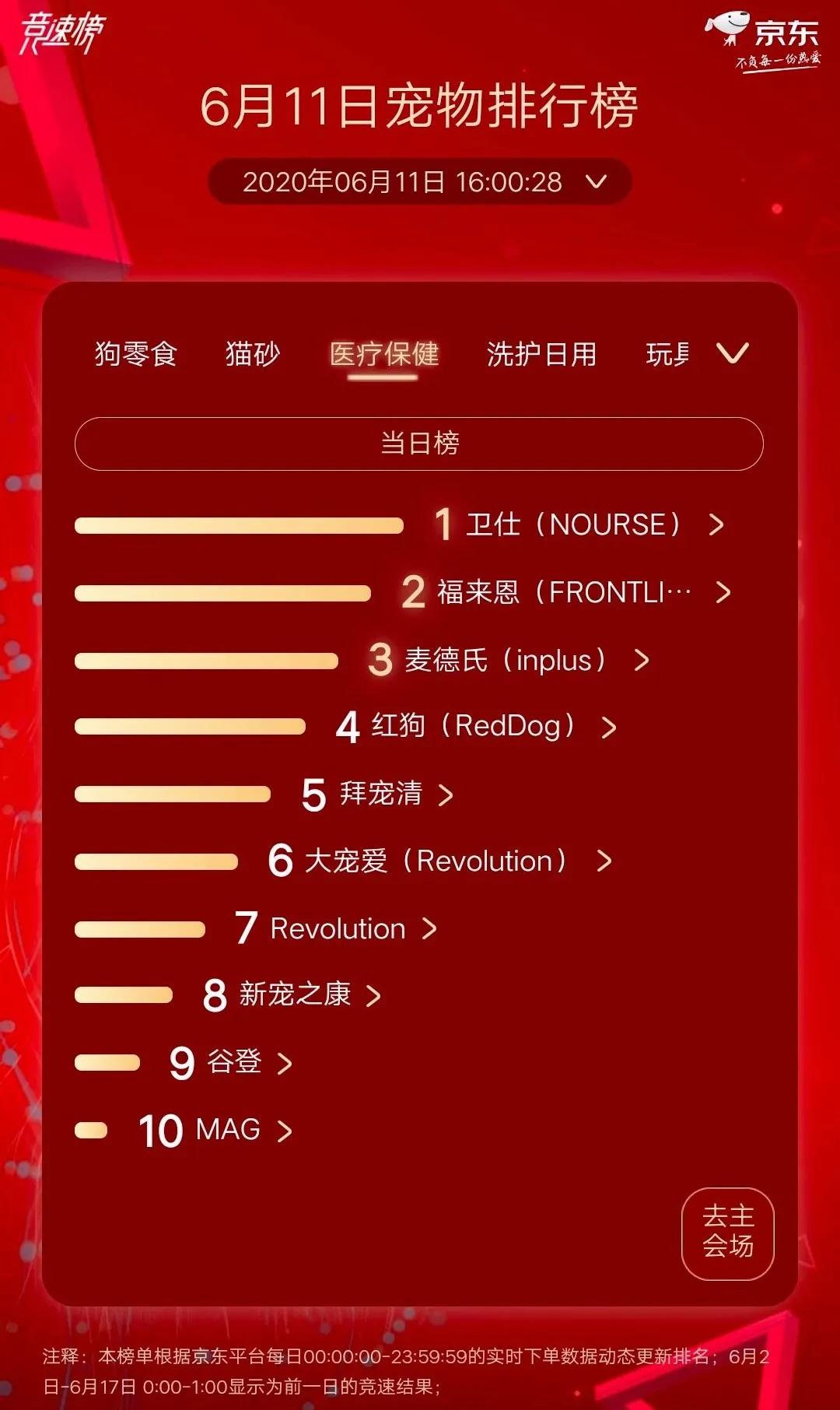840x1410 pixels.
Task: Switch to the 狗零食 tab
Action: [136, 354]
